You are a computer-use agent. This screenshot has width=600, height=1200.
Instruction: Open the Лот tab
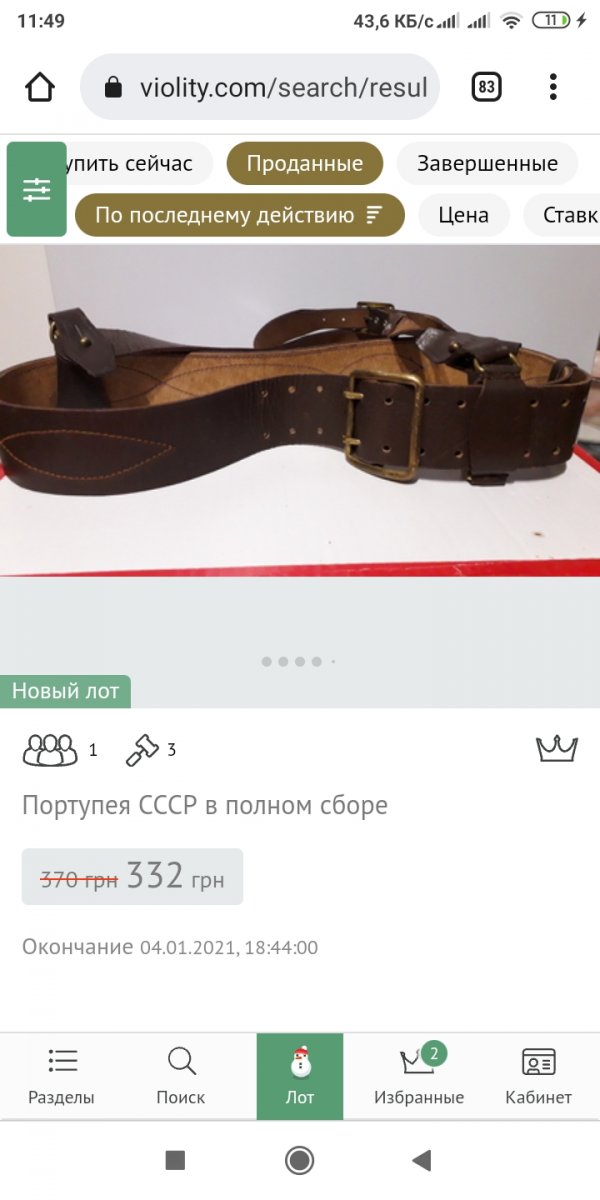(x=300, y=1075)
